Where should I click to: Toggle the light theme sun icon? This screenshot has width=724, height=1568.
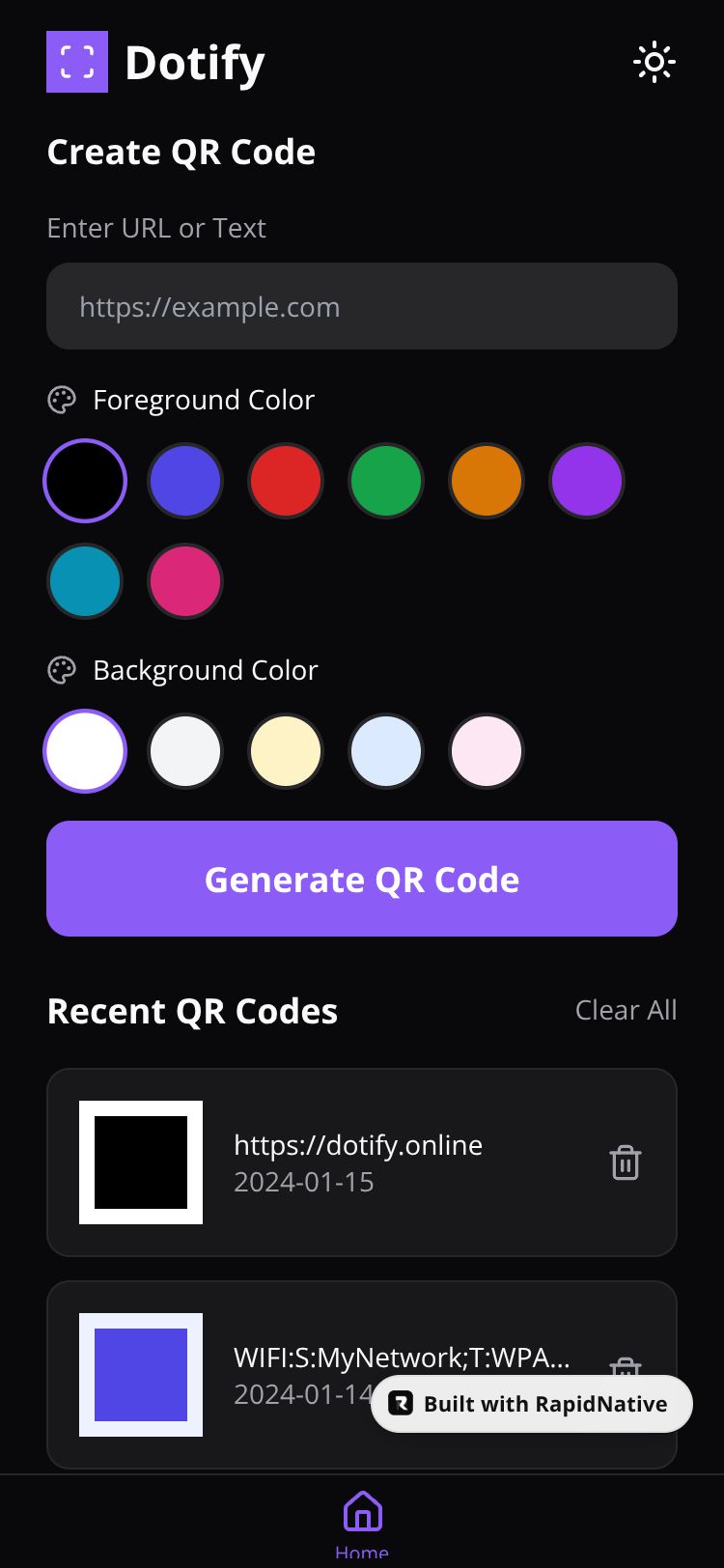[654, 62]
